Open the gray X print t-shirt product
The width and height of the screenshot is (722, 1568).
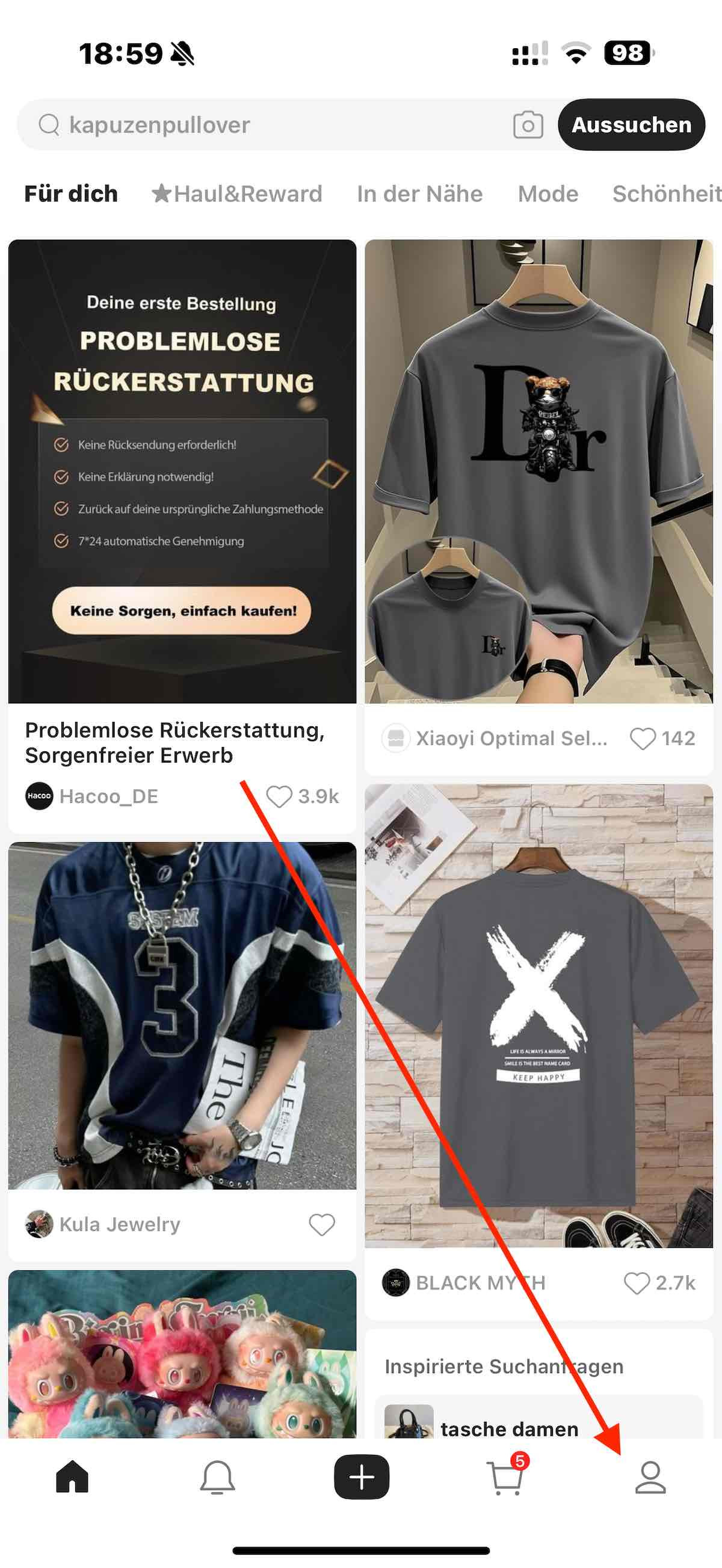538,1015
